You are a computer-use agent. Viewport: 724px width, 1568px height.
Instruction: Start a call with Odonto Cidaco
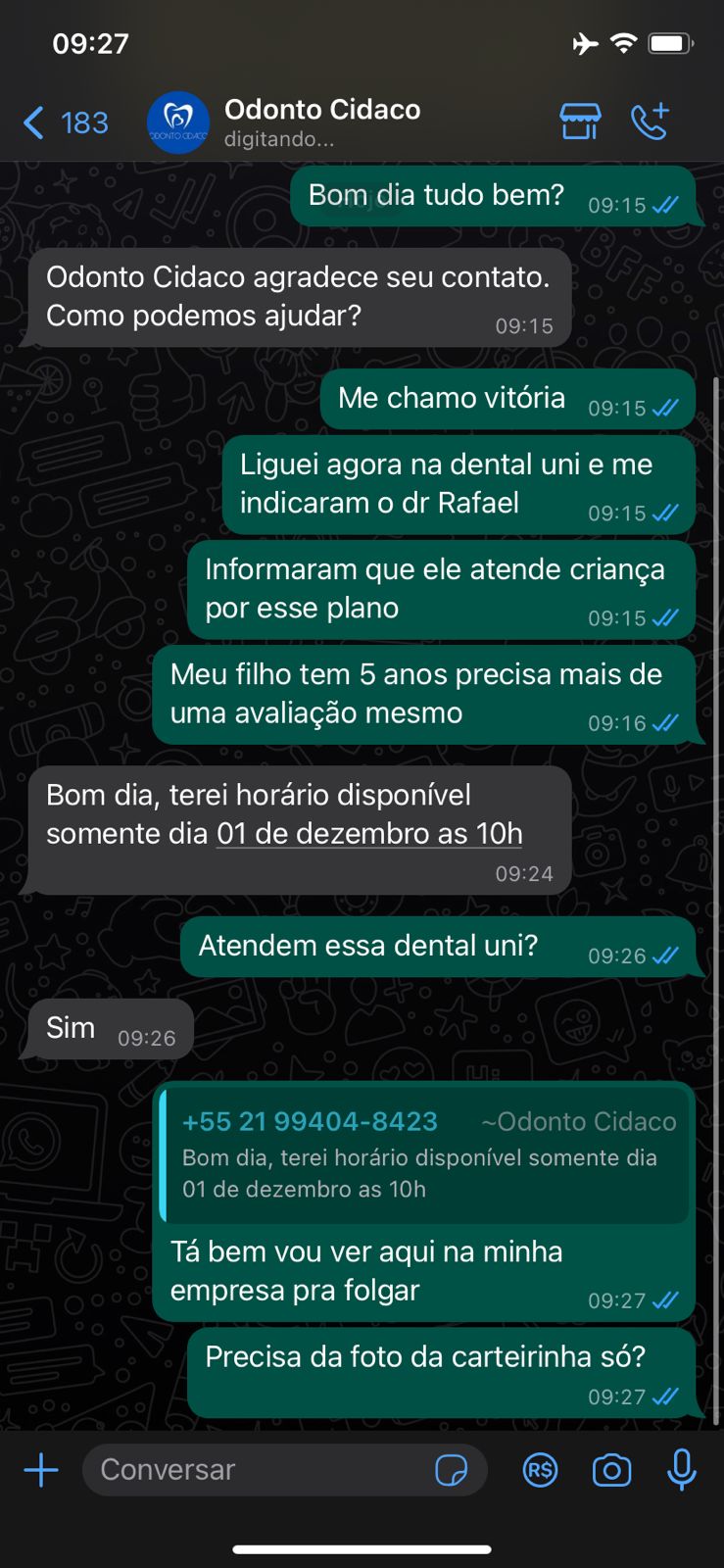pos(650,122)
